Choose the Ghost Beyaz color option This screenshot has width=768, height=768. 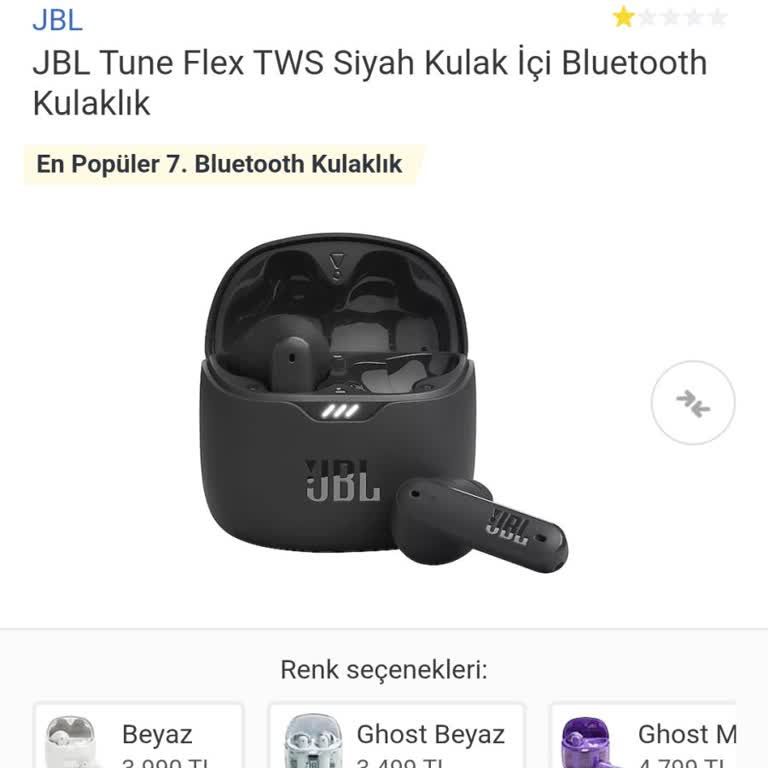tap(396, 738)
